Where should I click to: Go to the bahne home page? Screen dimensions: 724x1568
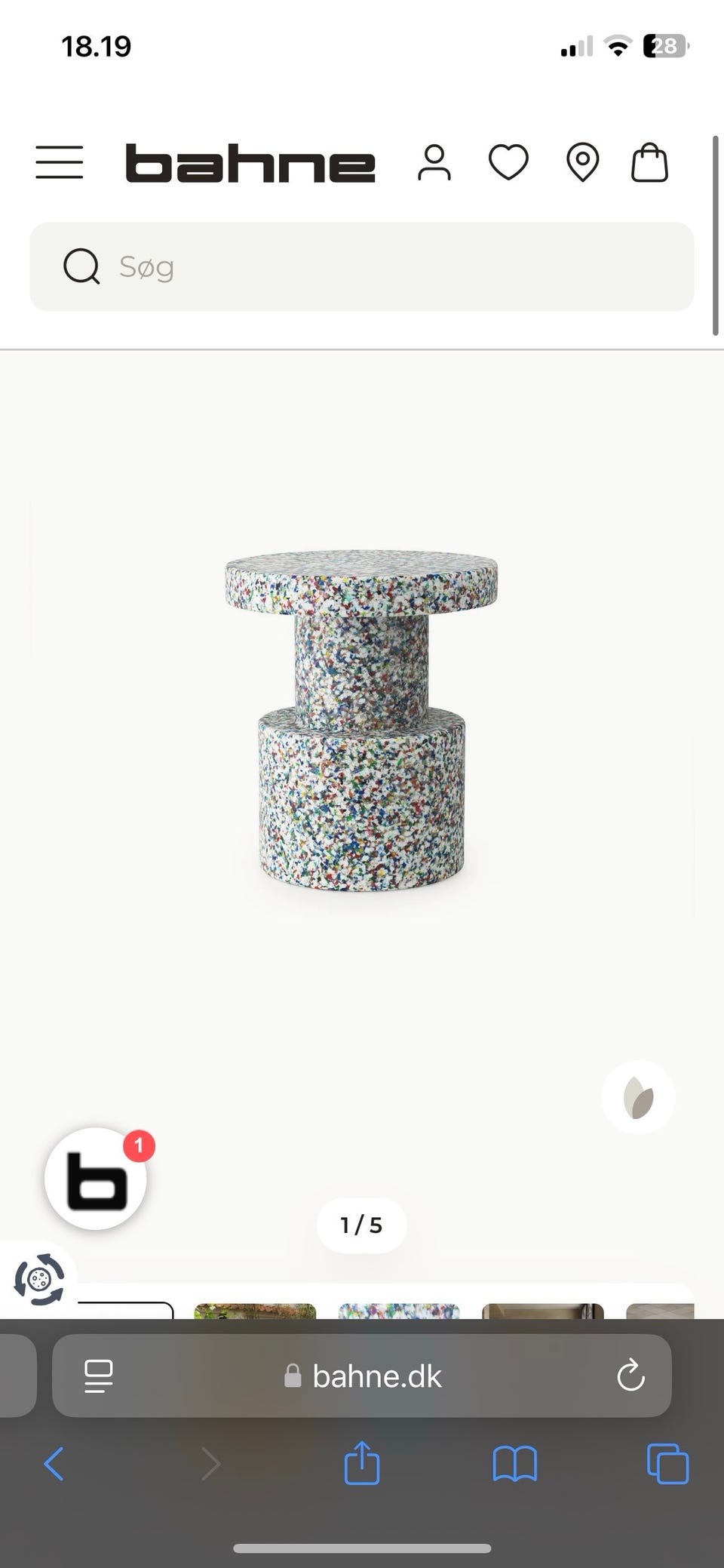click(250, 163)
